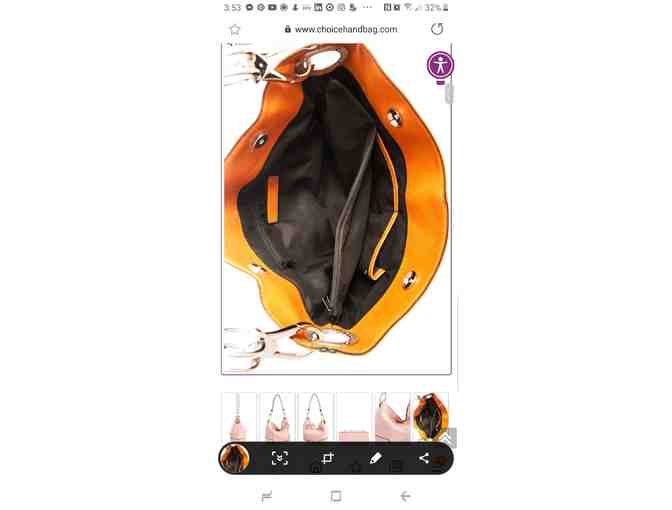Image resolution: width=672 pixels, height=510 pixels.
Task: Select the second pink bag thumbnail
Action: point(277,415)
